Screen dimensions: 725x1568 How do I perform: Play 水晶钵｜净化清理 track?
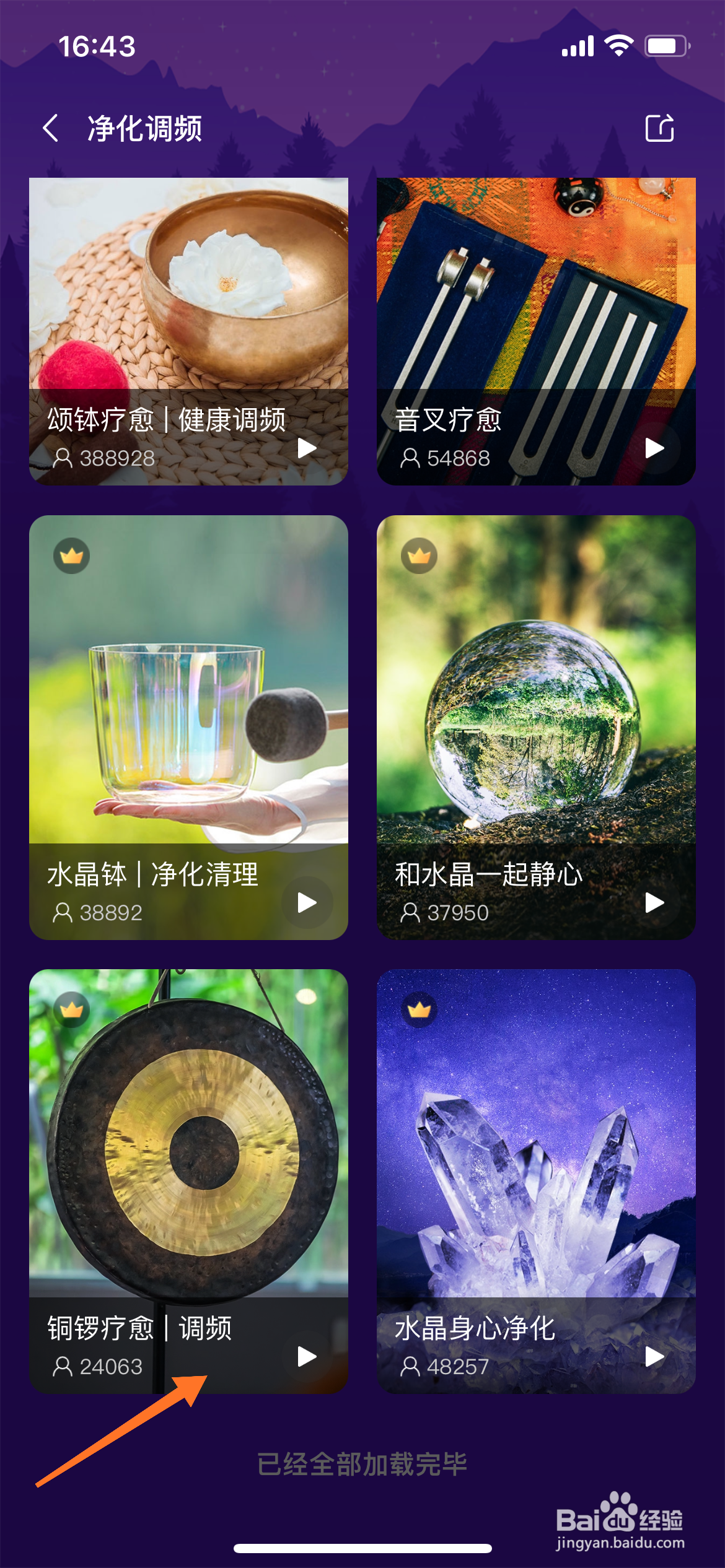(x=307, y=902)
